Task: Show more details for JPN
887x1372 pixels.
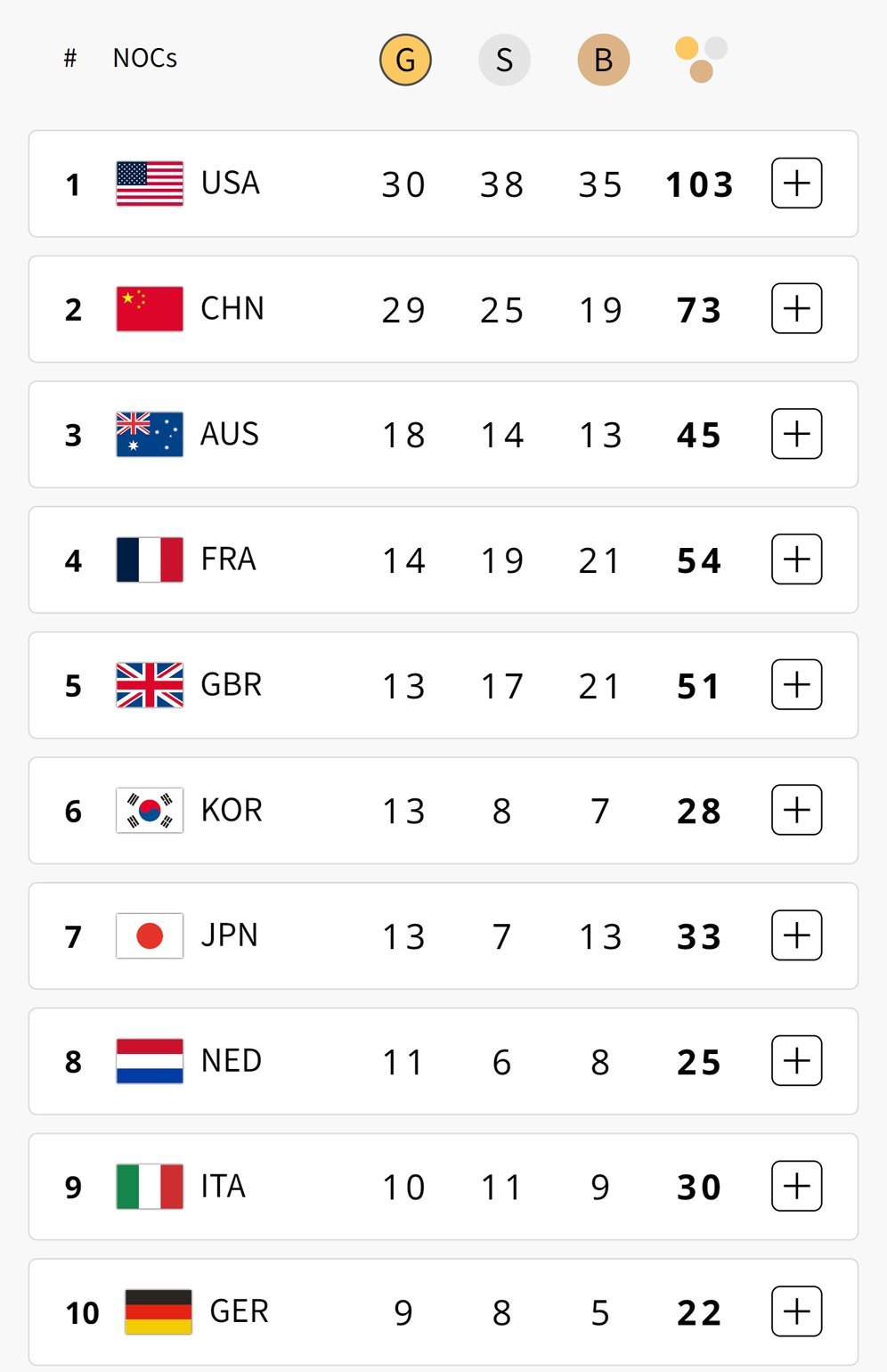Action: tap(796, 935)
